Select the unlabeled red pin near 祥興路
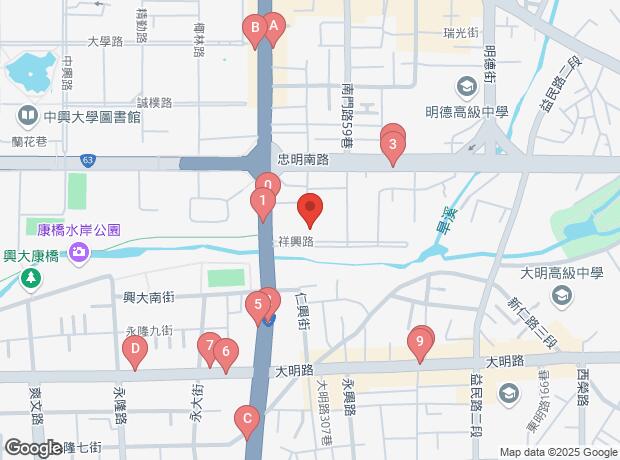620x460 pixels. 310,208
